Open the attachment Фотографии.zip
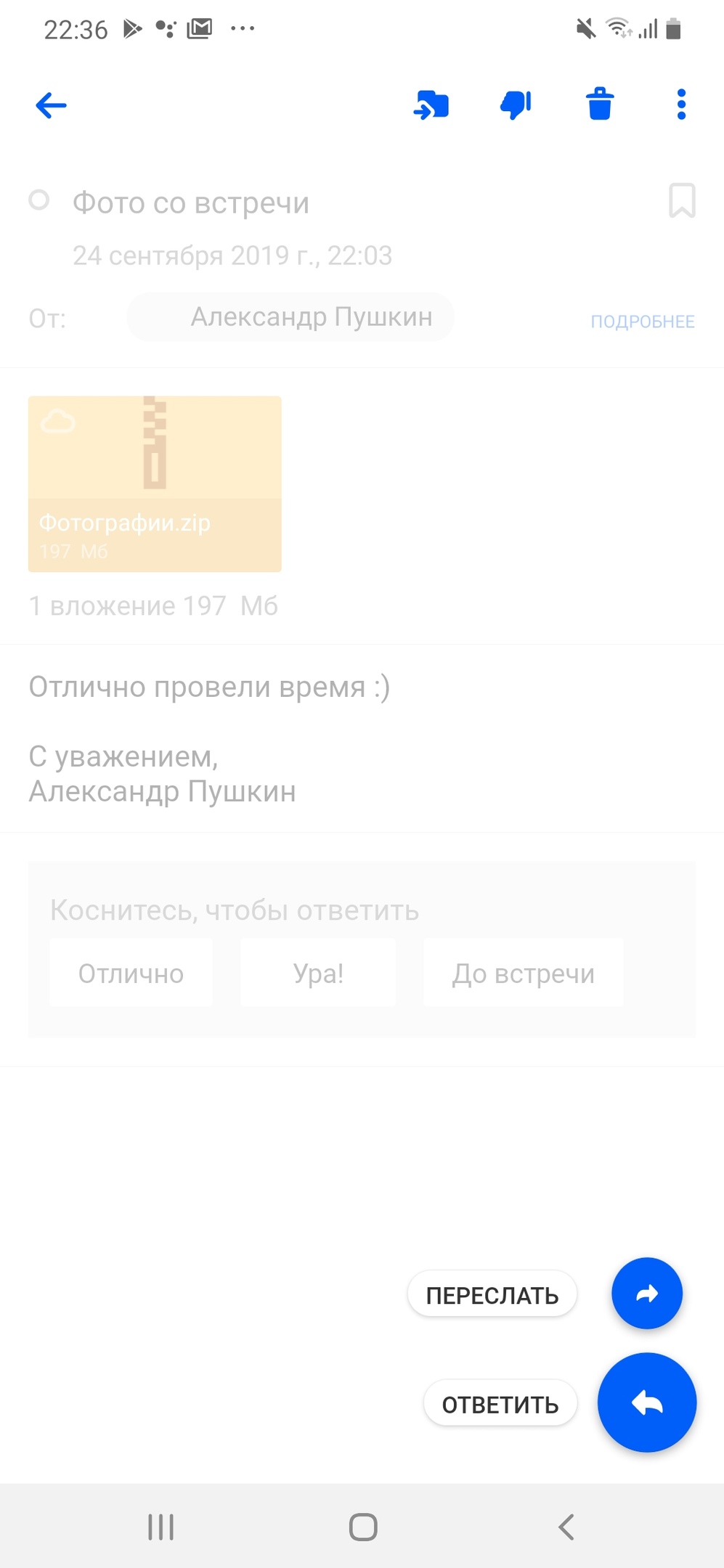The height and width of the screenshot is (1568, 724). click(x=155, y=484)
